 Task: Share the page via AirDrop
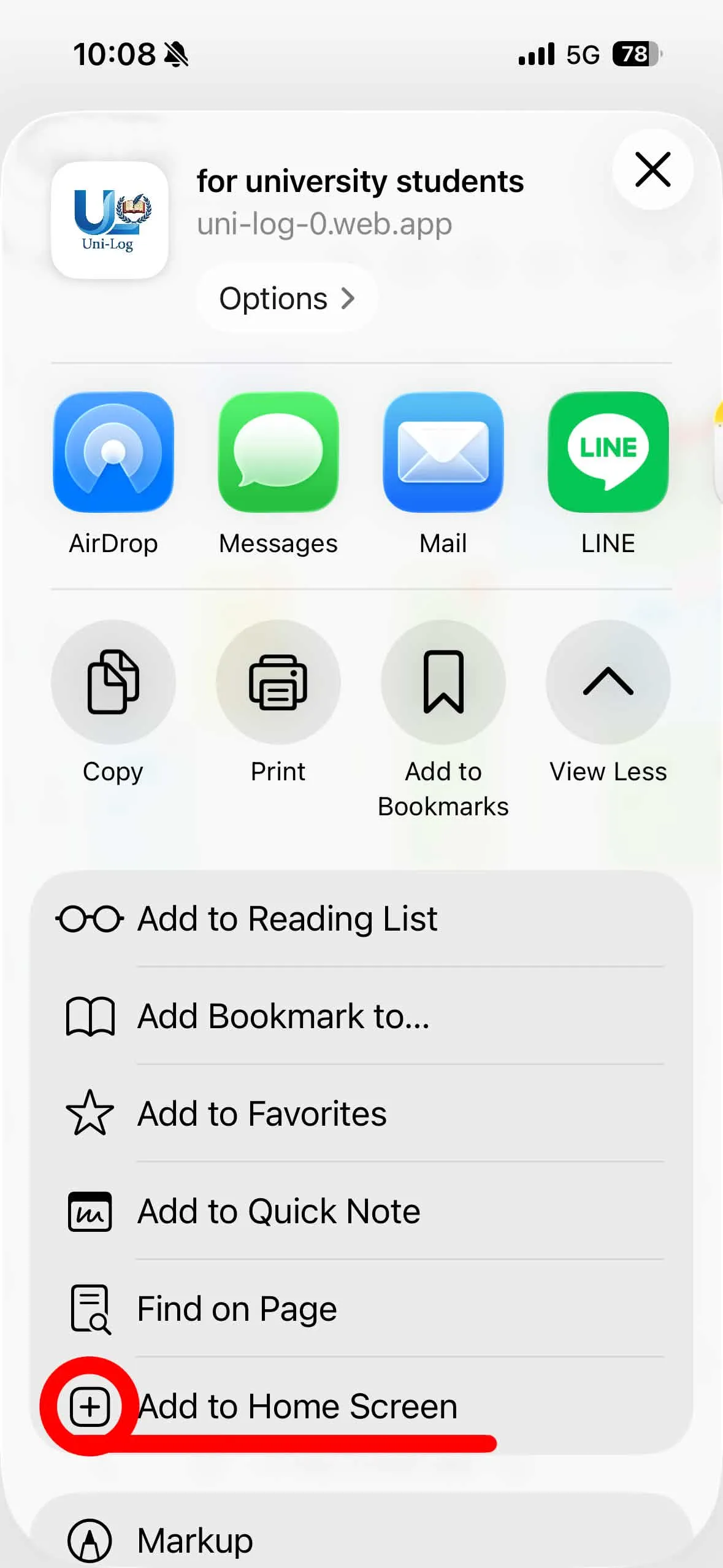113,453
